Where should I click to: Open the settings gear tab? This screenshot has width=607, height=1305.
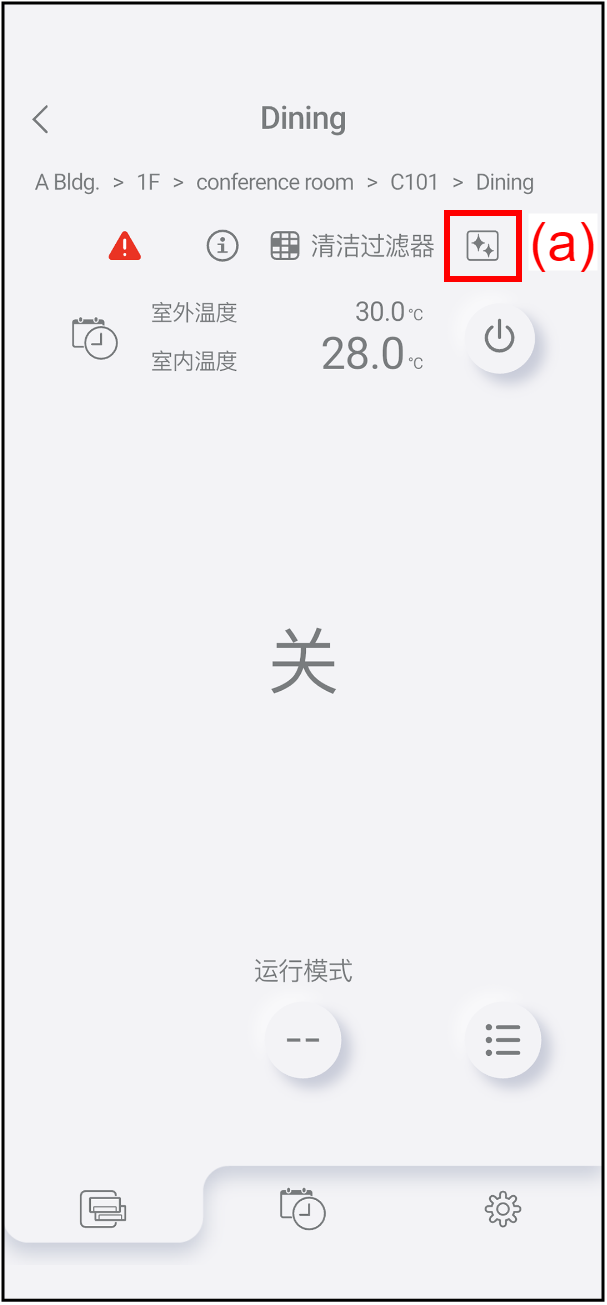(x=502, y=1209)
